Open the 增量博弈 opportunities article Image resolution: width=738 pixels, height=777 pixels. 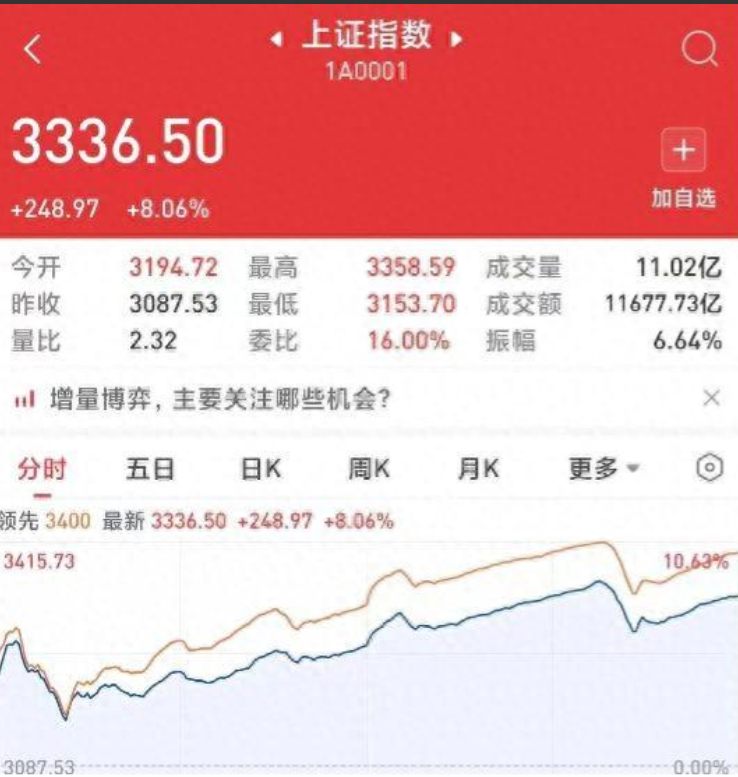pos(200,397)
